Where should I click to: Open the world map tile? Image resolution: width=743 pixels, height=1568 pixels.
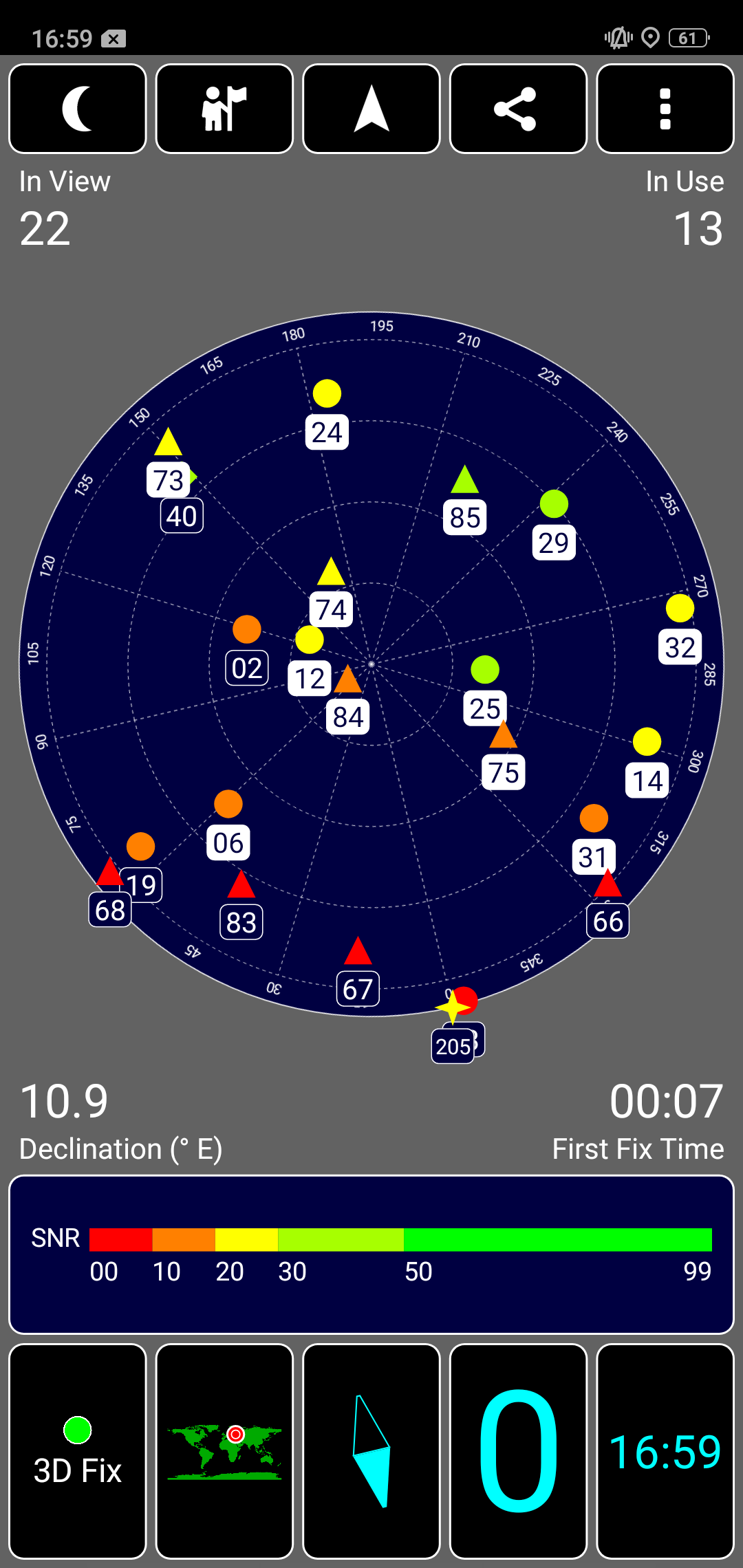224,1451
